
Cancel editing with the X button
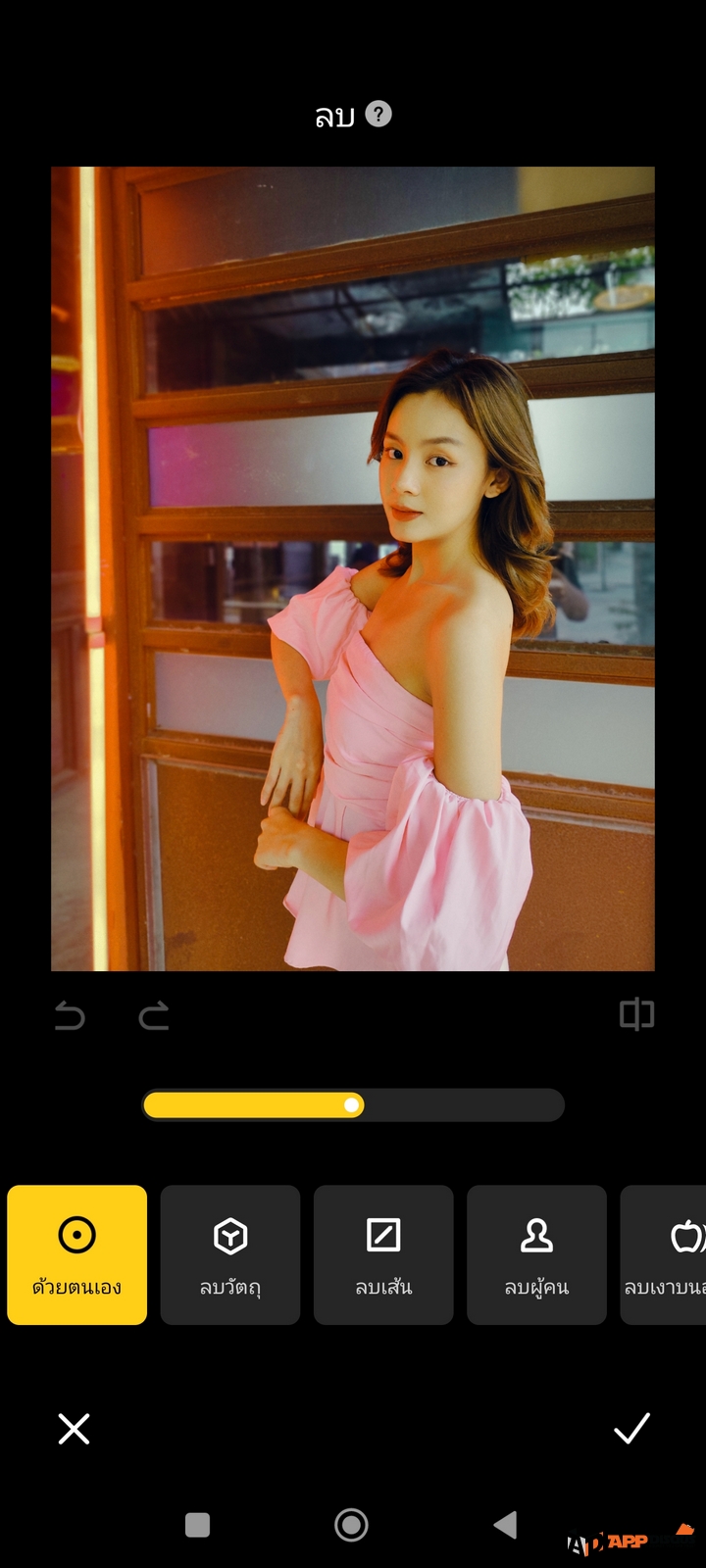click(74, 1429)
